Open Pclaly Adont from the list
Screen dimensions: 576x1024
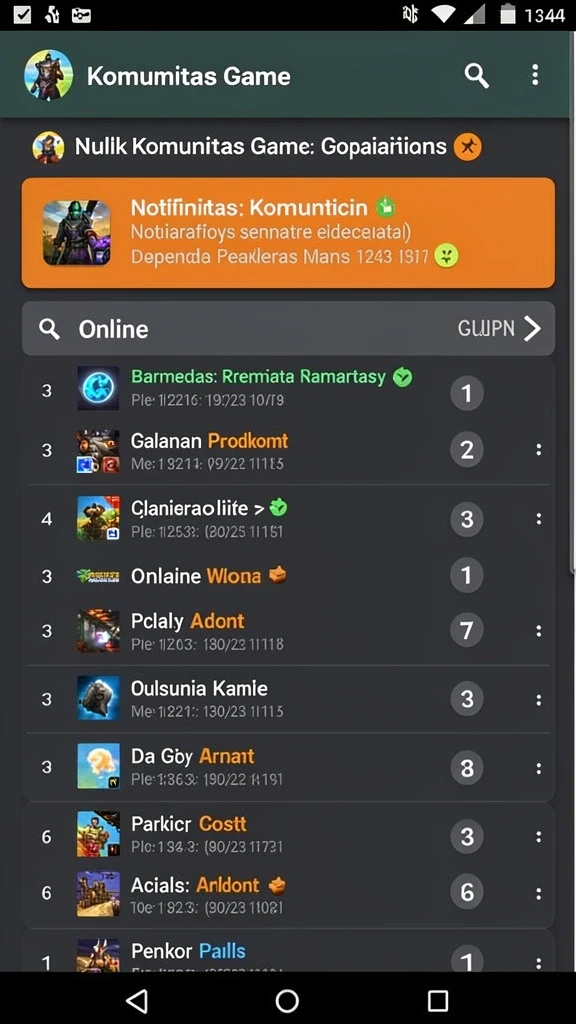[288, 631]
